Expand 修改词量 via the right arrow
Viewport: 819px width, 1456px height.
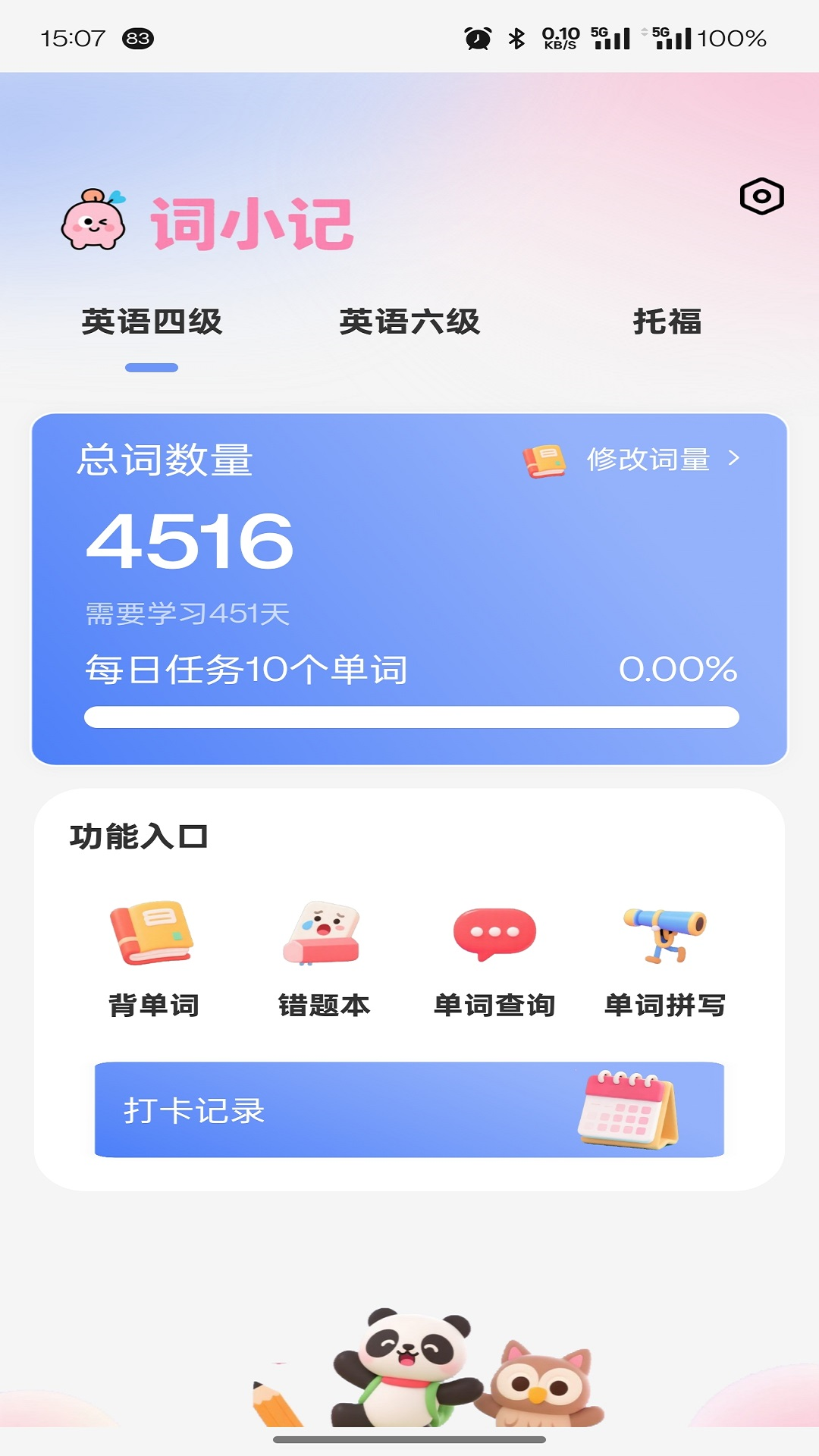click(734, 459)
